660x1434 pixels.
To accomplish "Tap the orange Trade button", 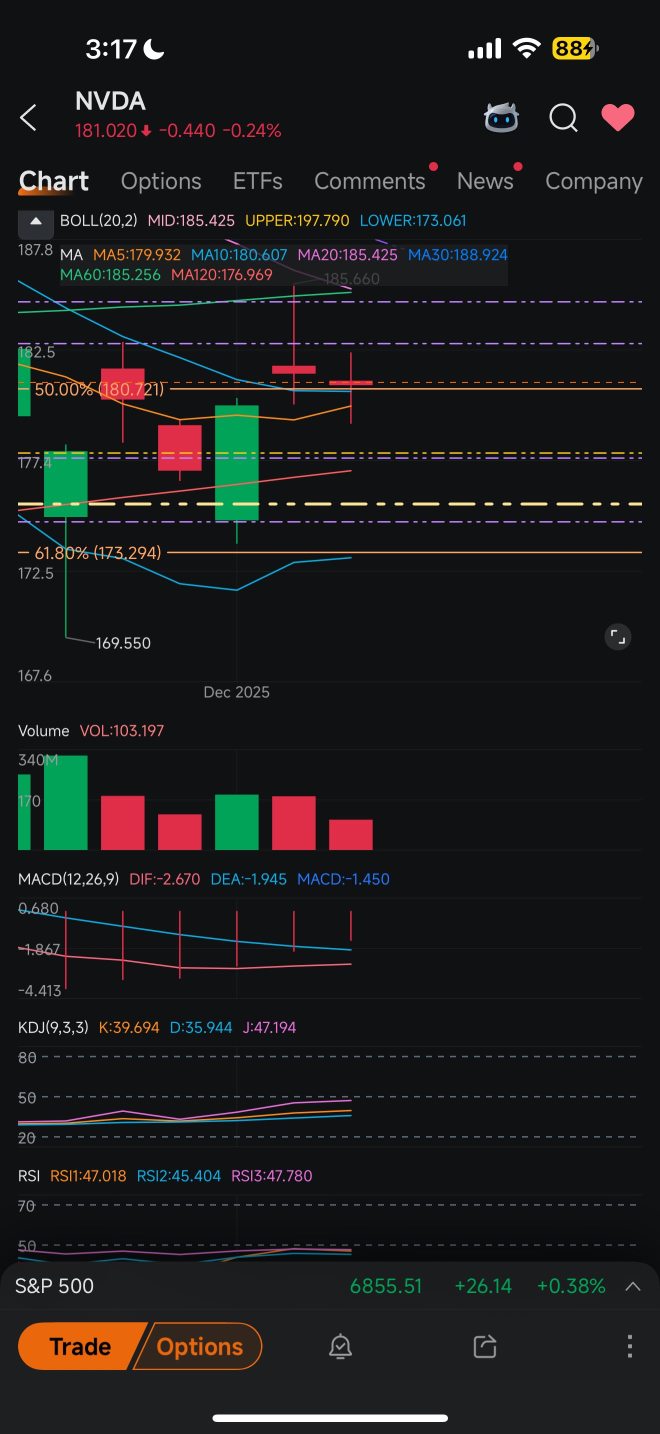I will coord(81,1346).
